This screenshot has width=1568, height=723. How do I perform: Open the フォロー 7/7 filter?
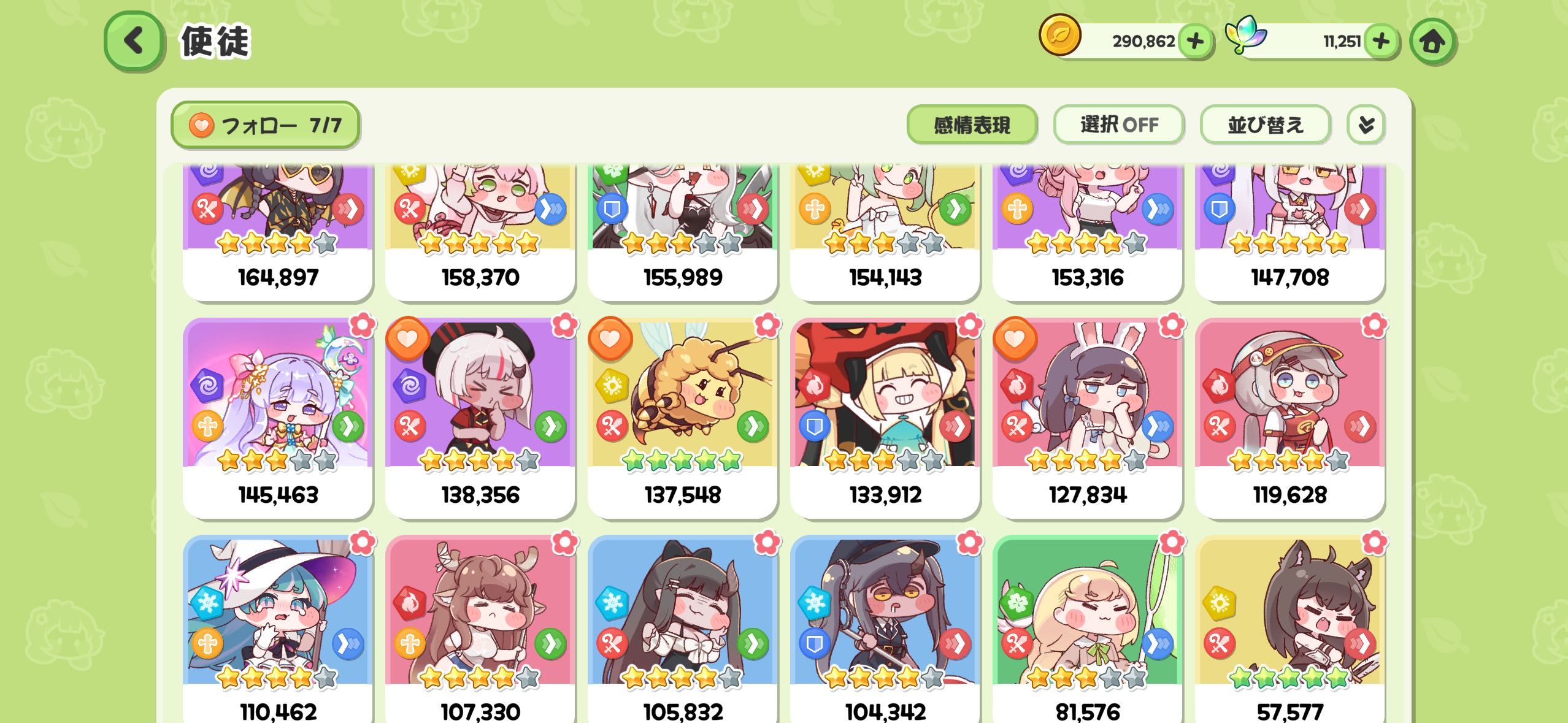pyautogui.click(x=265, y=125)
